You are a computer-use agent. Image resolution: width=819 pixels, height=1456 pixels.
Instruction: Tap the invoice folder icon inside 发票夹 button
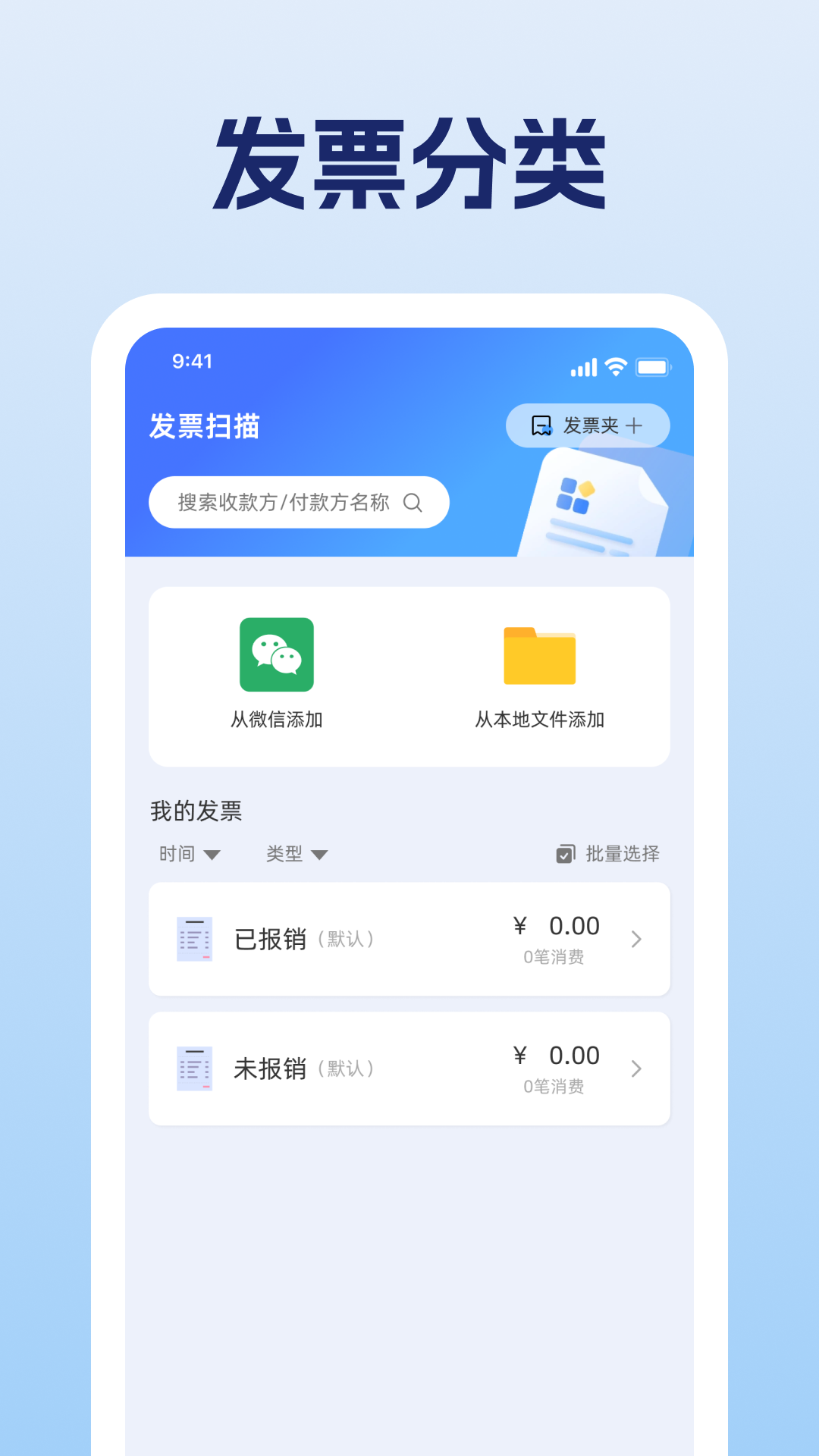(541, 425)
